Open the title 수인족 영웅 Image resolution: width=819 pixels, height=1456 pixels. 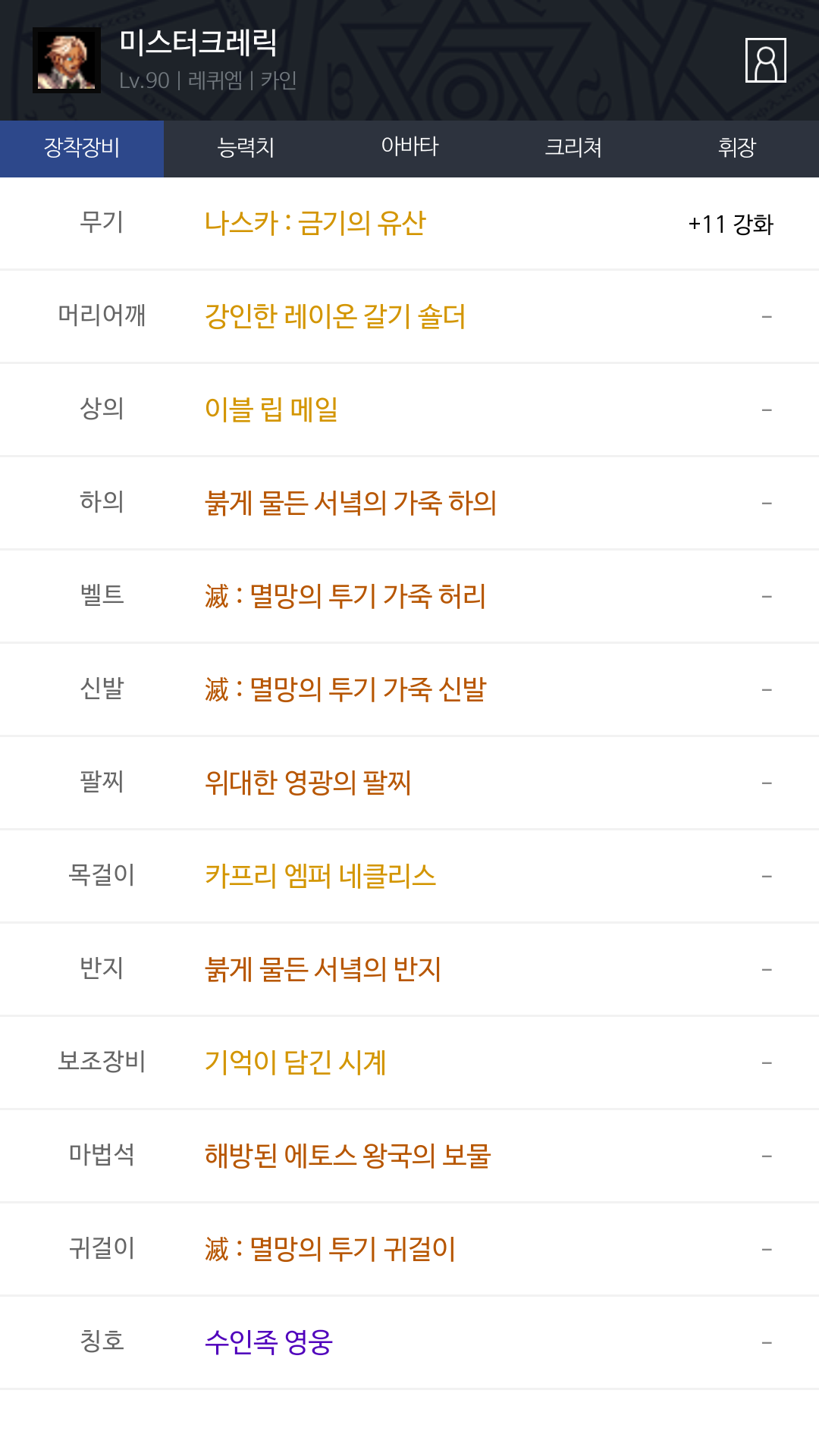269,1342
